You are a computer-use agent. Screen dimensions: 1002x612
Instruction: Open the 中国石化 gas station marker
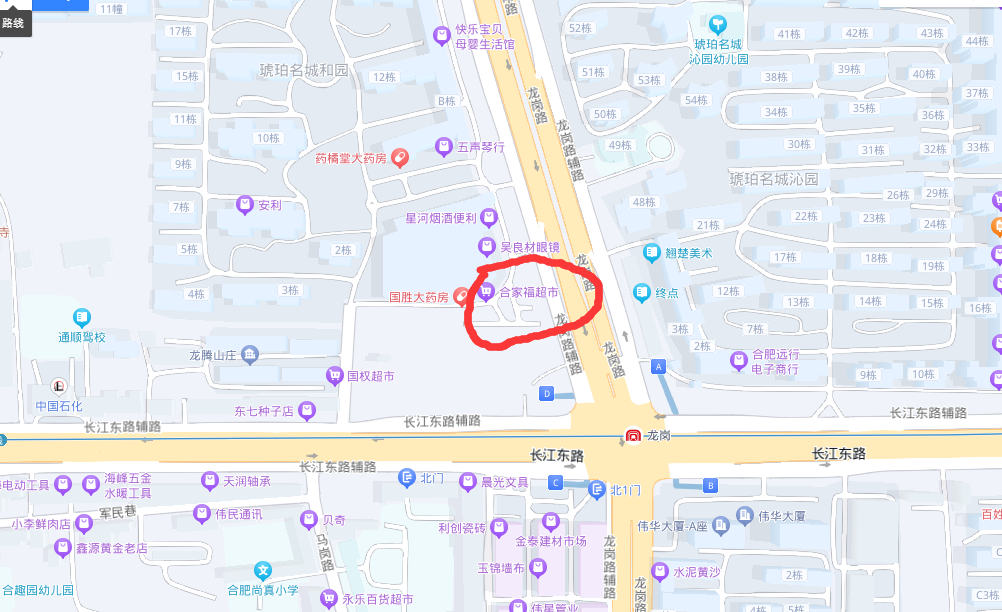tap(60, 386)
